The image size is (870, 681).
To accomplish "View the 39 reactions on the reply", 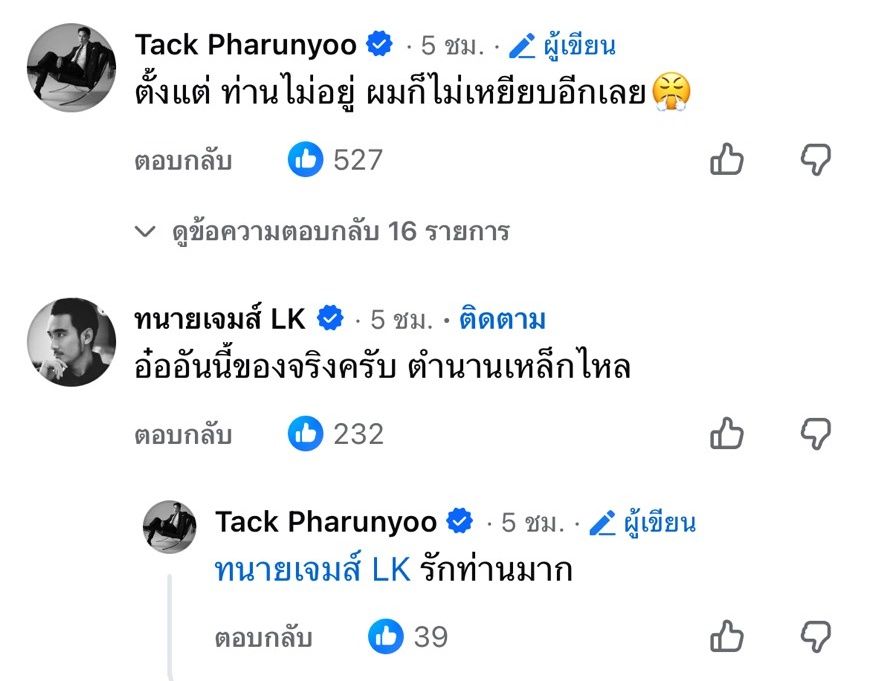I will [408, 636].
